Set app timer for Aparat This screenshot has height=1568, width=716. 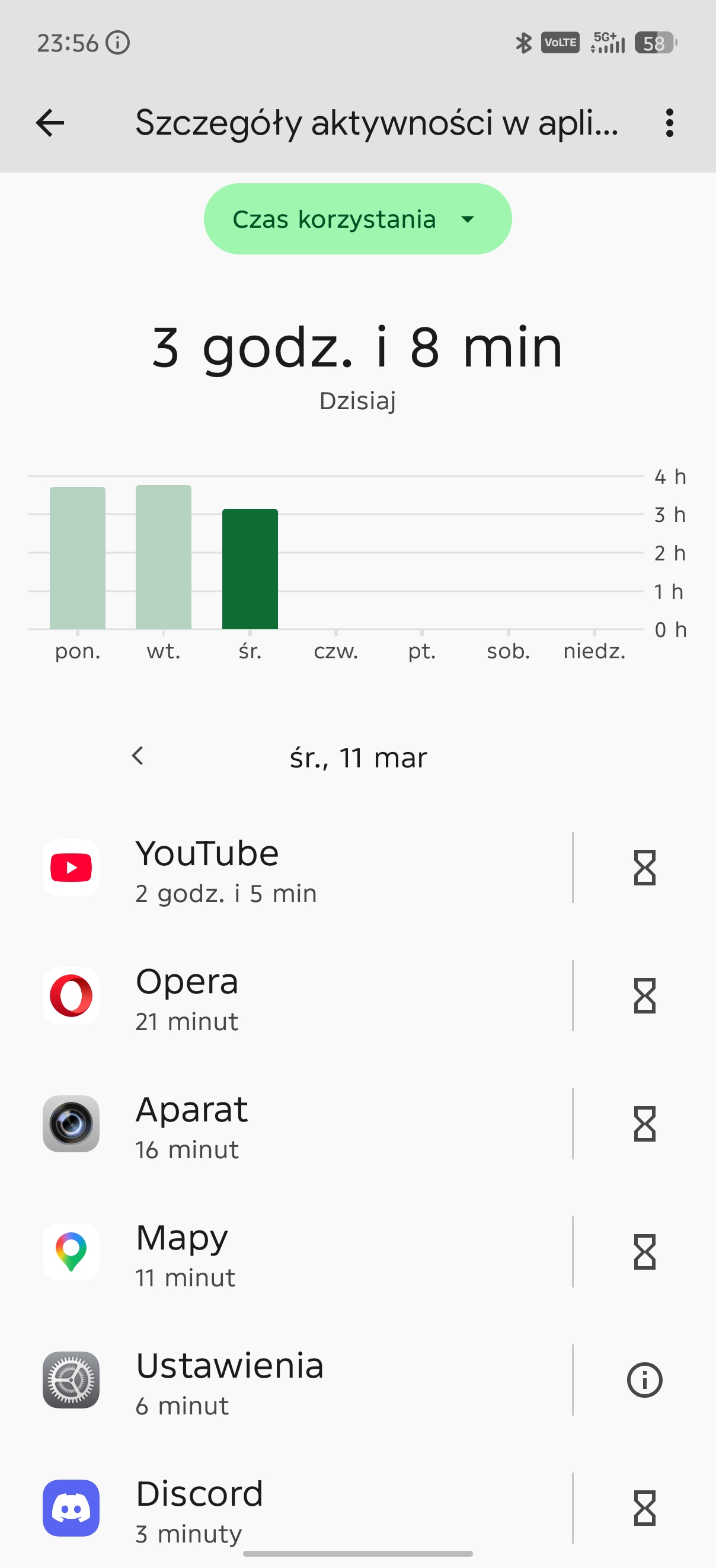[x=644, y=1124]
